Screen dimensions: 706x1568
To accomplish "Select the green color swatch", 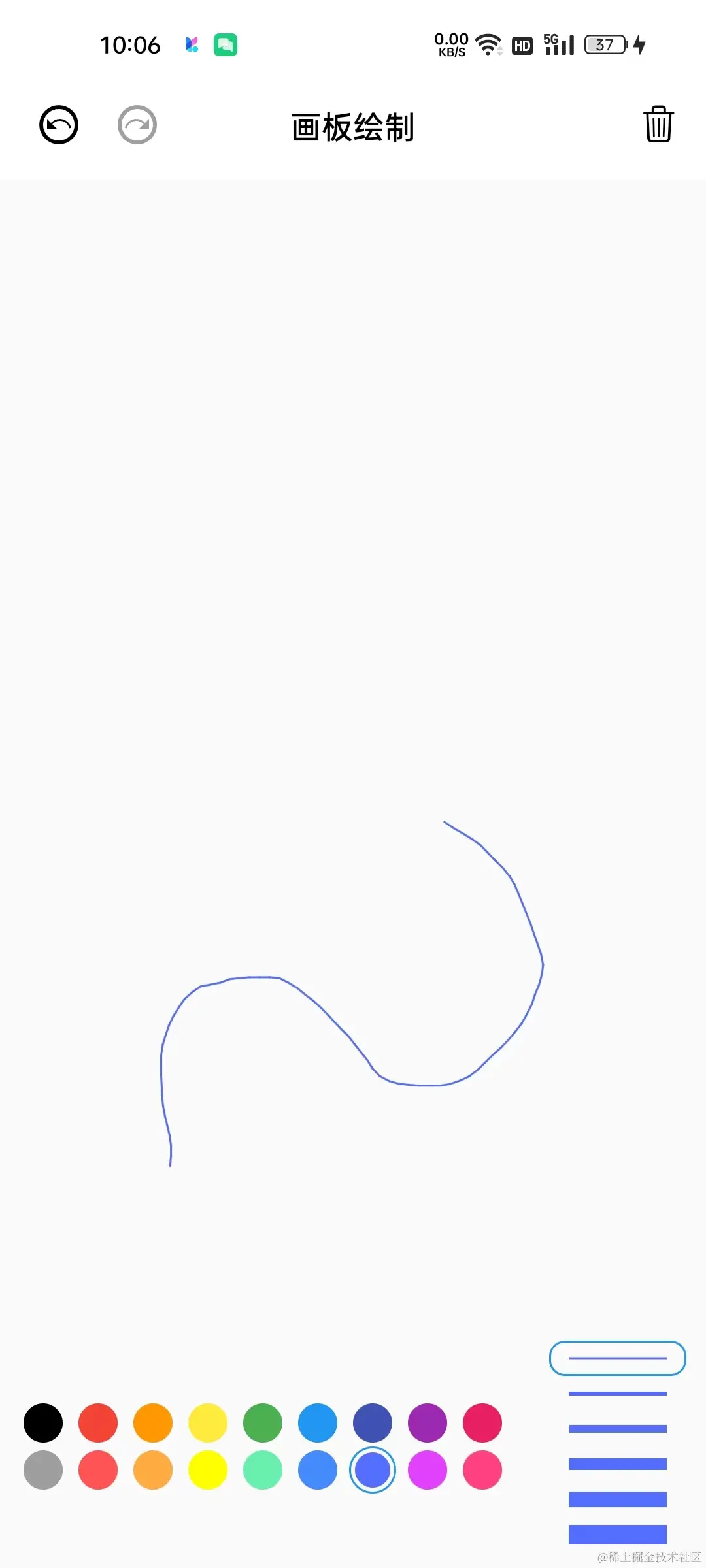I will pyautogui.click(x=263, y=1422).
